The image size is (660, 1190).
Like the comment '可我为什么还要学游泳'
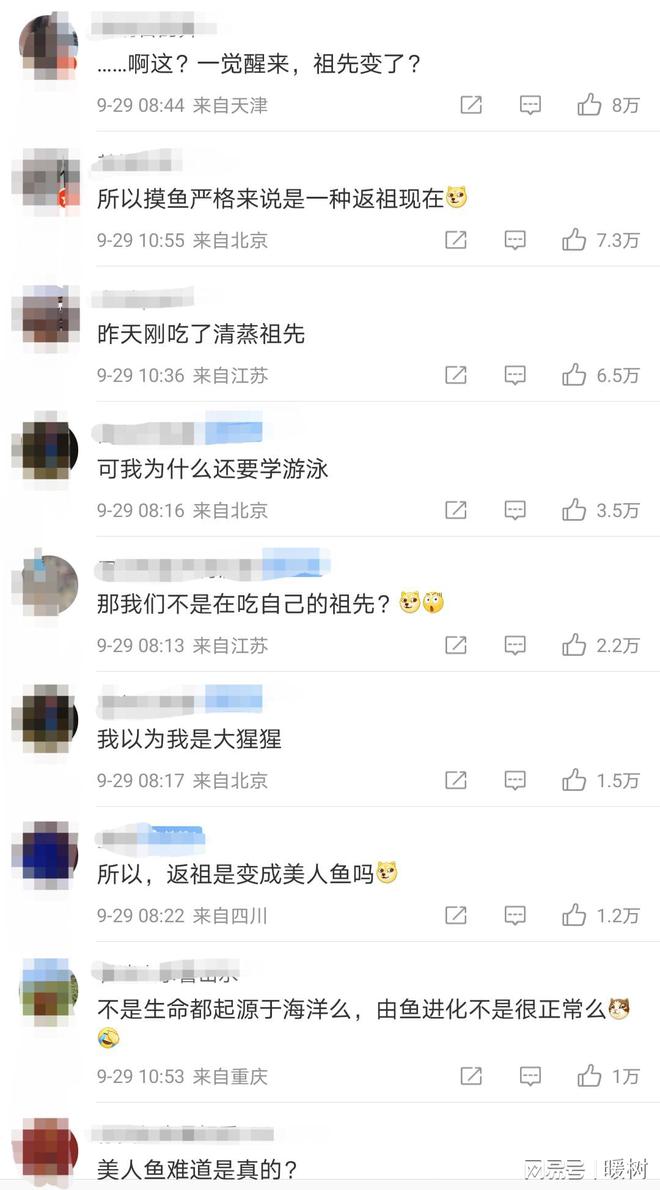point(574,510)
